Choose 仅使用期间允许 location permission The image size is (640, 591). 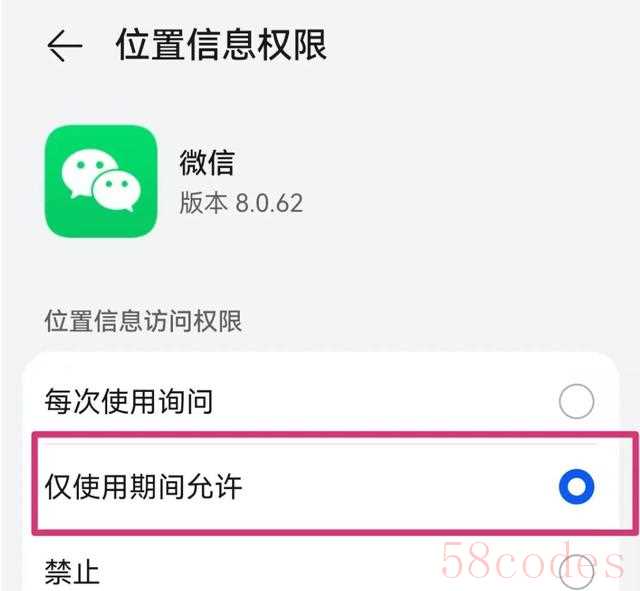(x=576, y=487)
